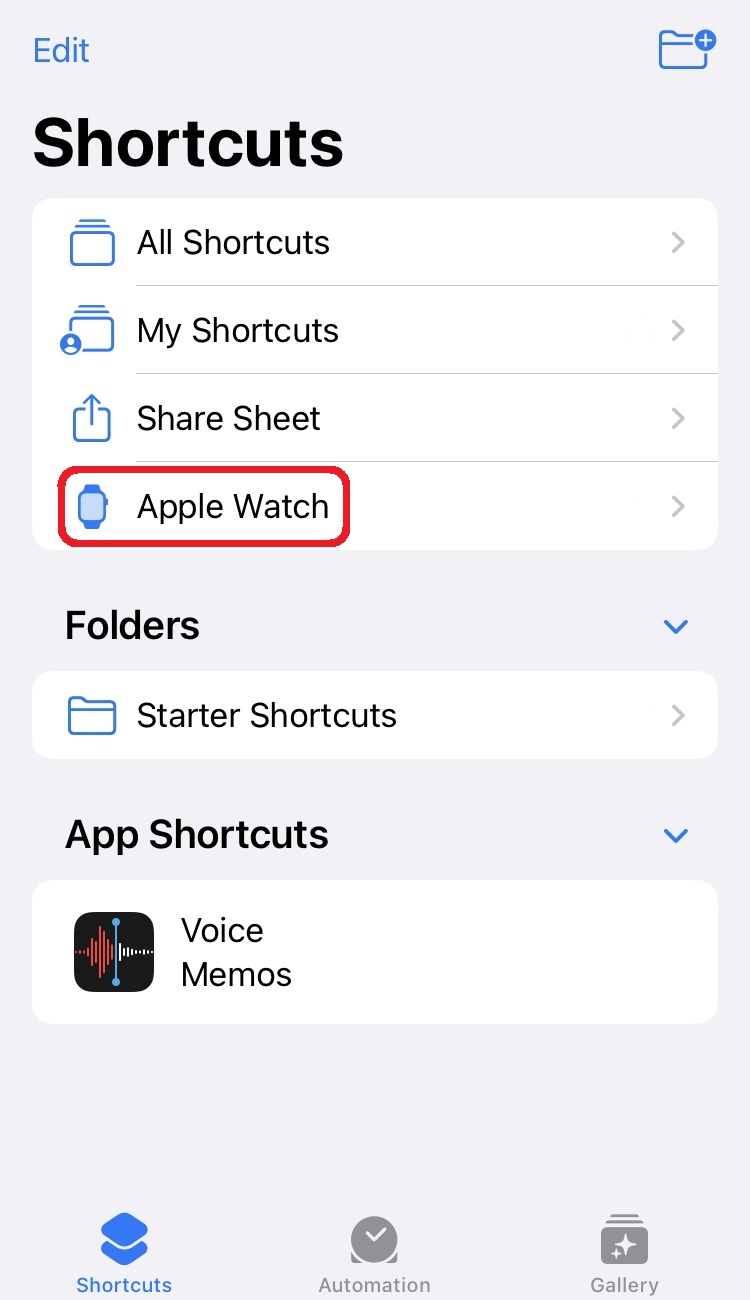Viewport: 750px width, 1300px height.
Task: Open the Share Sheet row
Action: pyautogui.click(x=375, y=418)
